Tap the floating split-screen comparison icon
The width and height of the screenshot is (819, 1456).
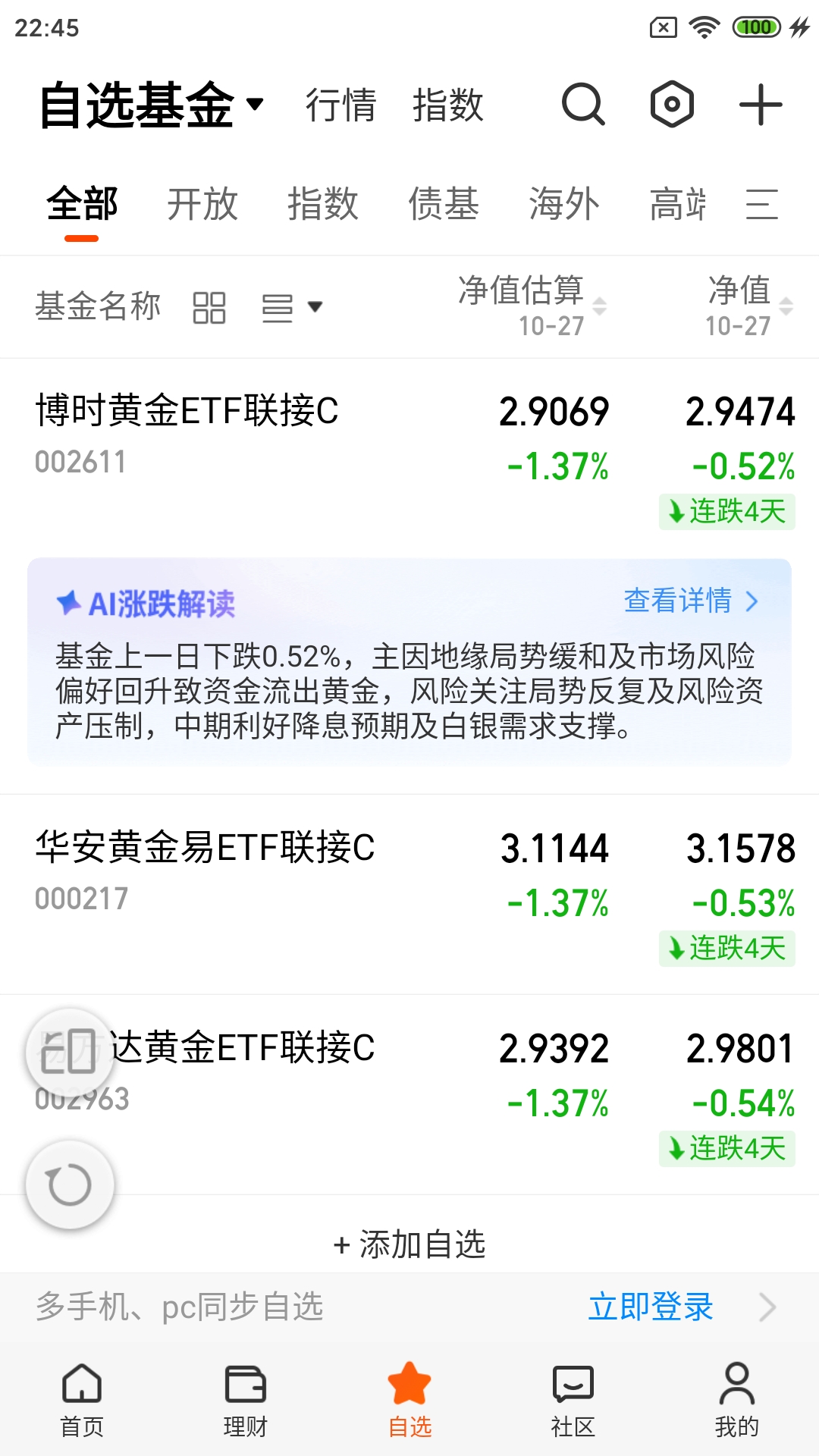tap(70, 1053)
